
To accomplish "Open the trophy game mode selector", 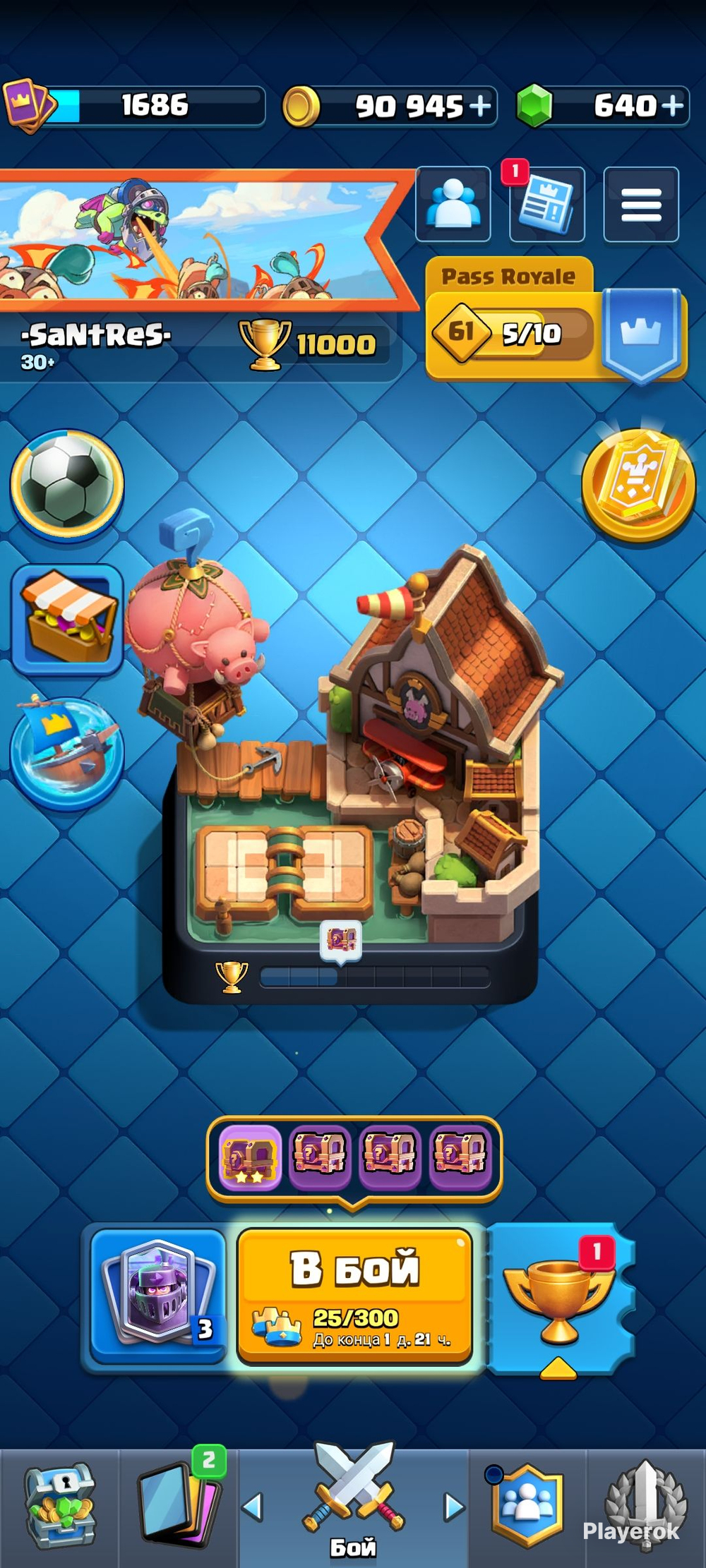I will tap(561, 1298).
